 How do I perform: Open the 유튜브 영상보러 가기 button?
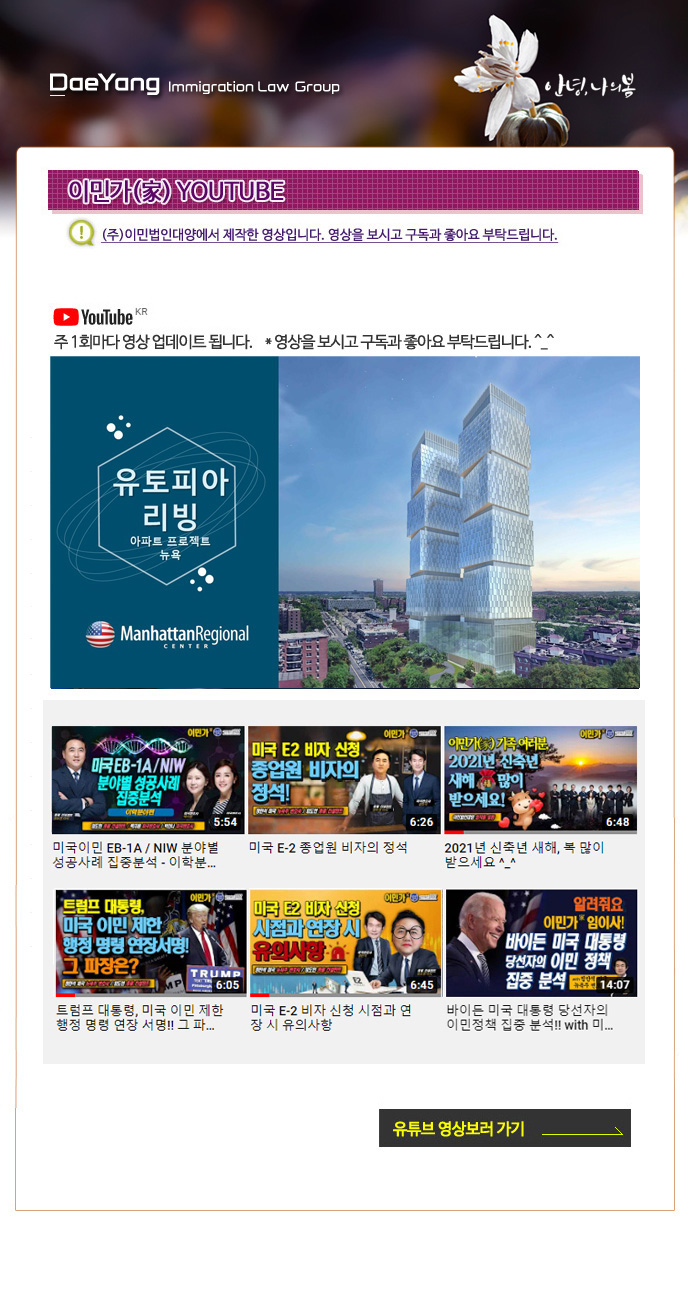pos(504,1128)
